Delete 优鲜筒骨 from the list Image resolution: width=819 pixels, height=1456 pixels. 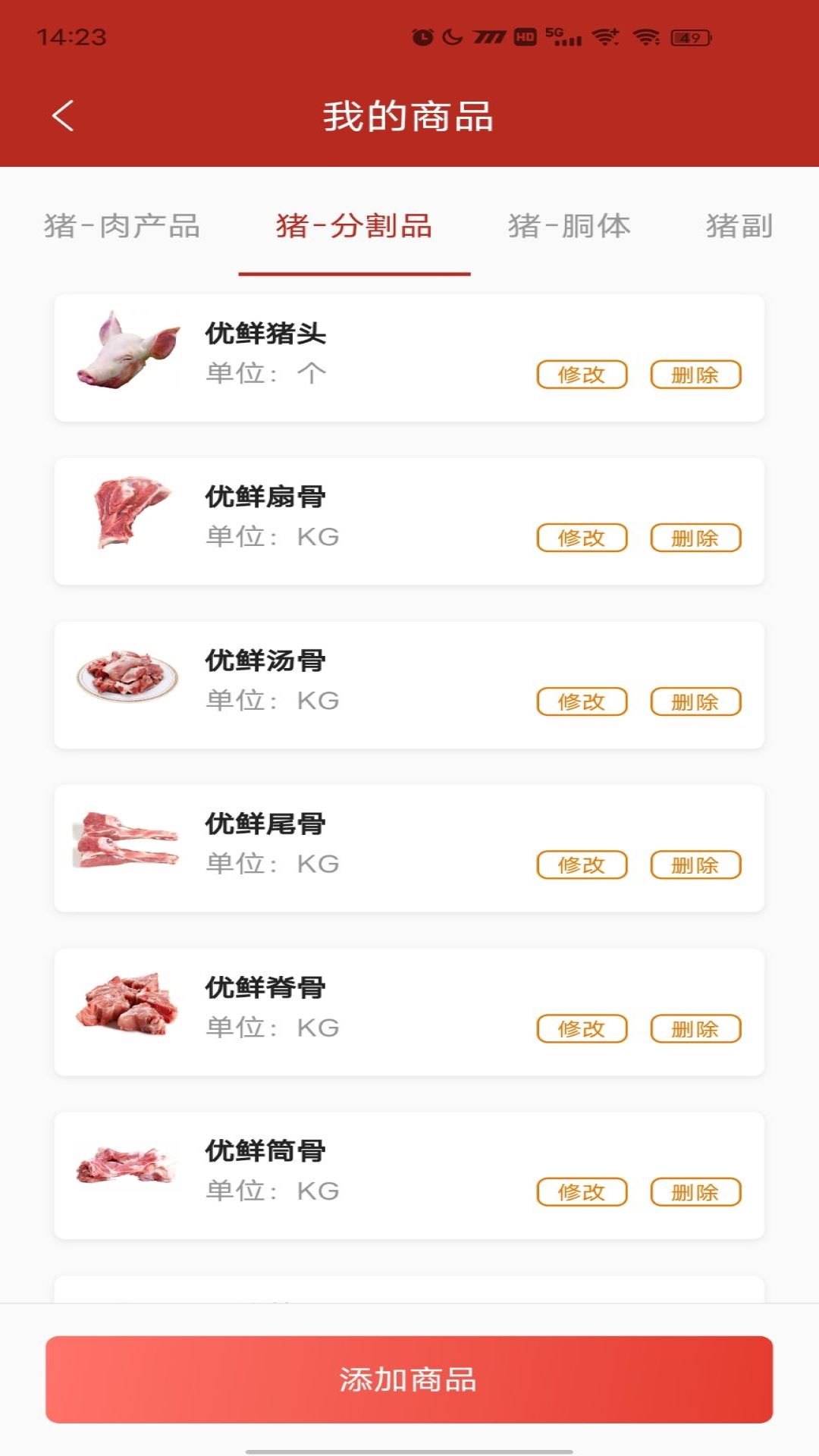695,1192
